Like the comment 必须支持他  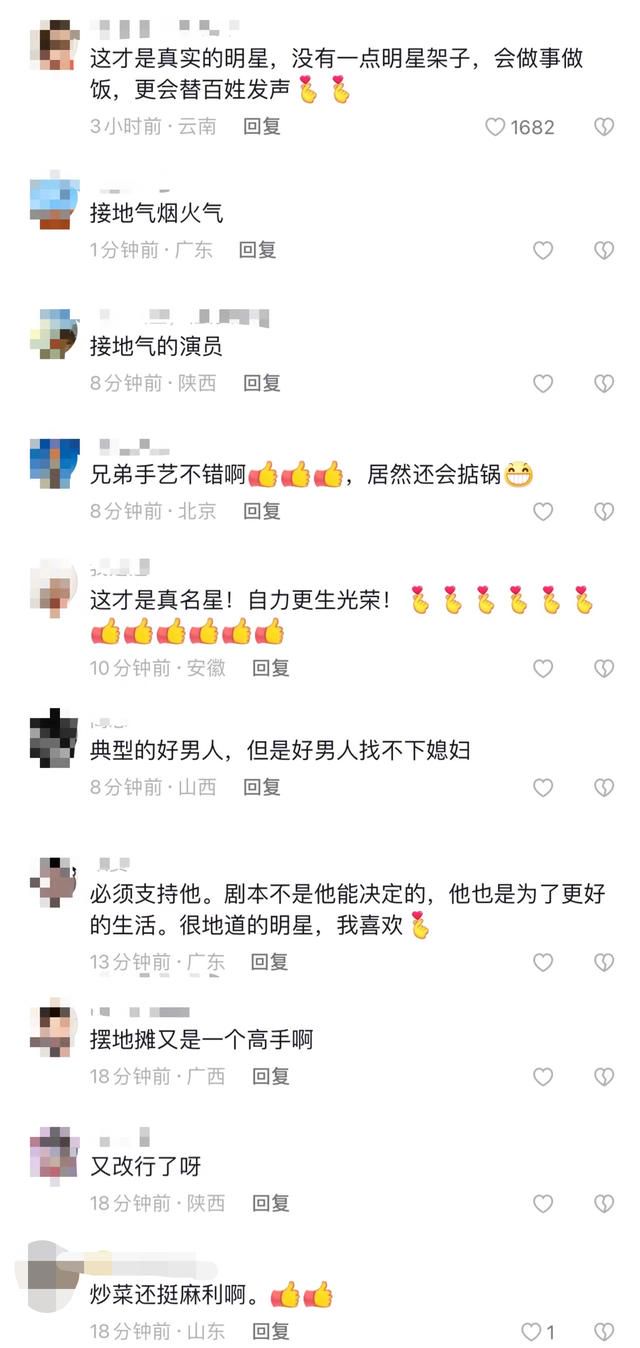(543, 962)
